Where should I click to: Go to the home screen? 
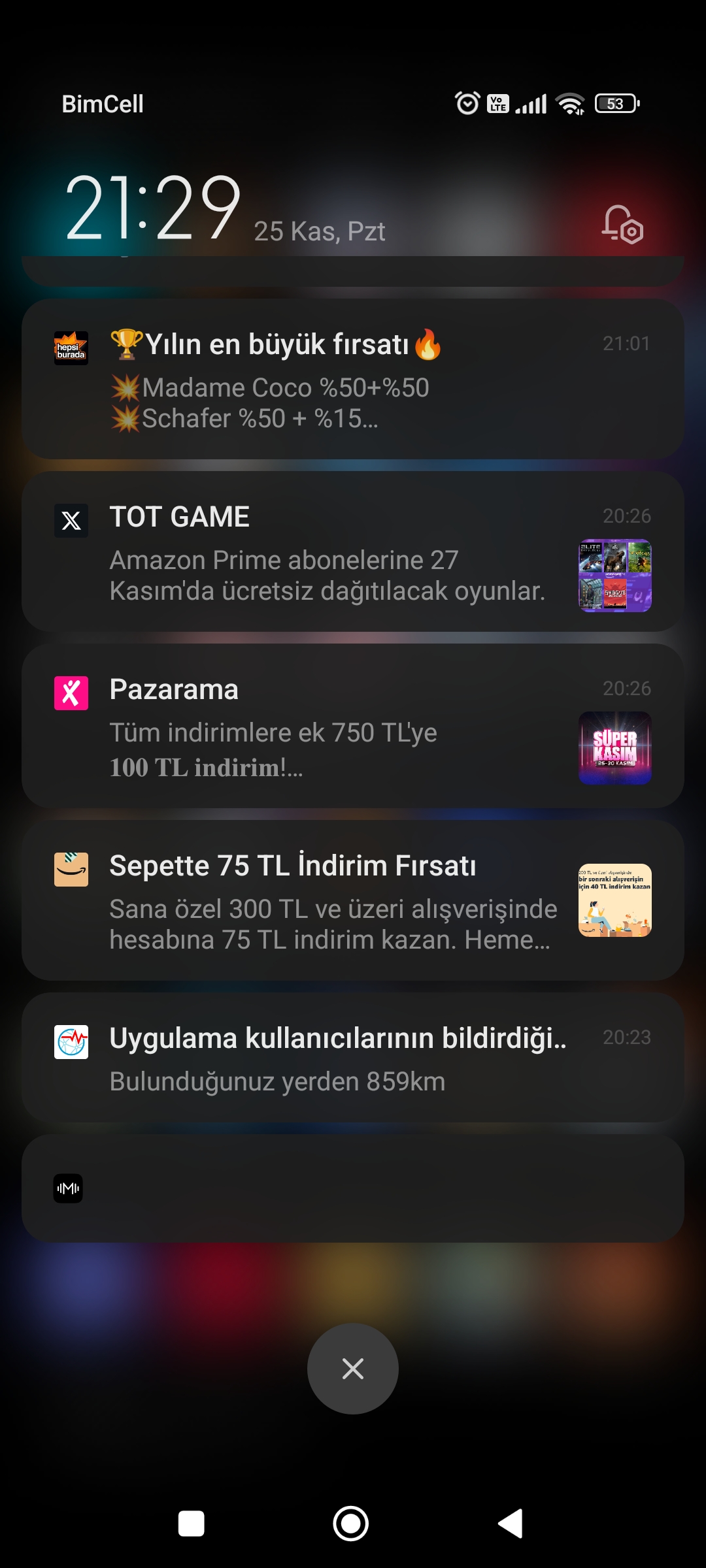click(x=351, y=1524)
